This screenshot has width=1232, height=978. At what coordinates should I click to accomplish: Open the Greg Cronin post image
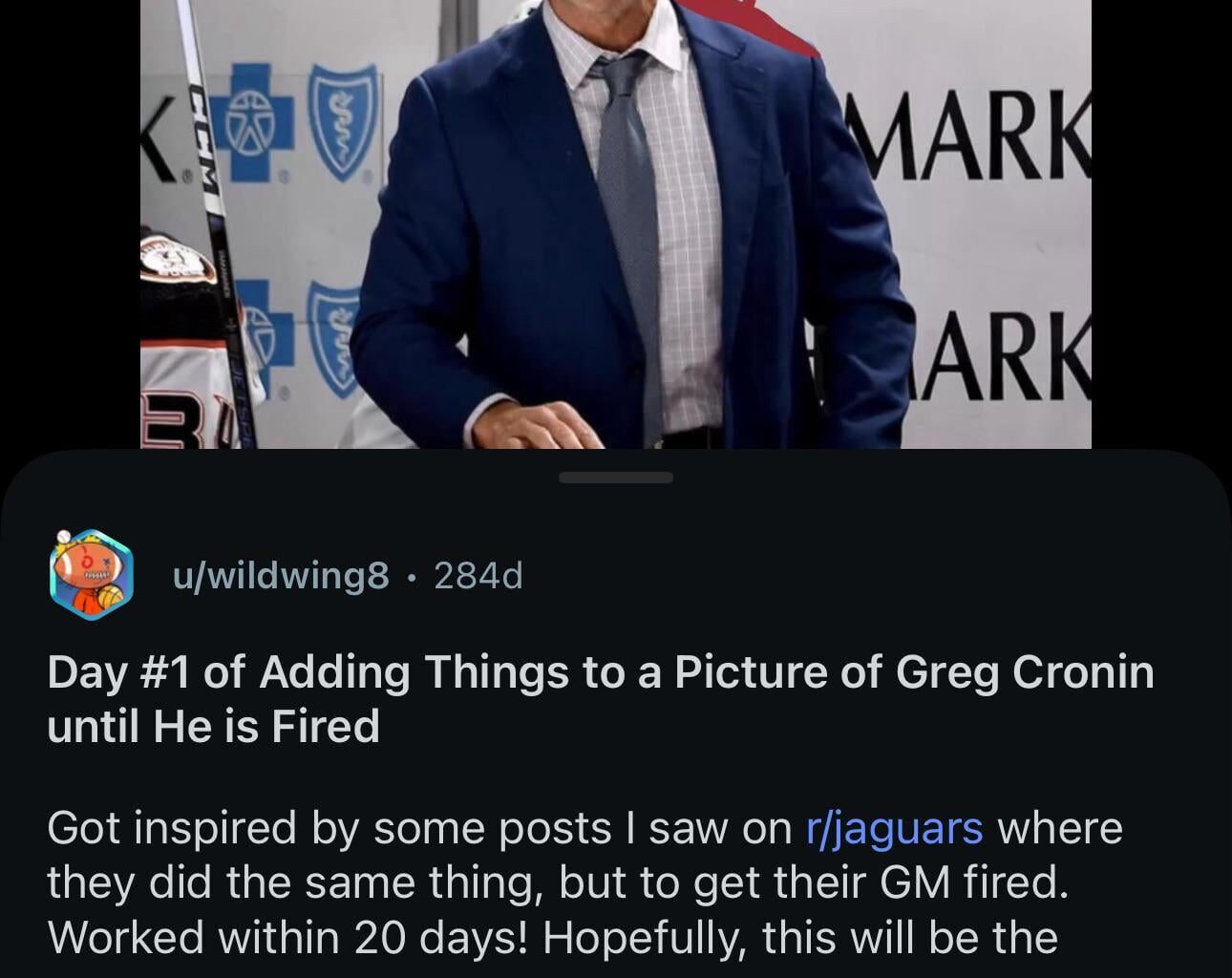click(x=616, y=224)
